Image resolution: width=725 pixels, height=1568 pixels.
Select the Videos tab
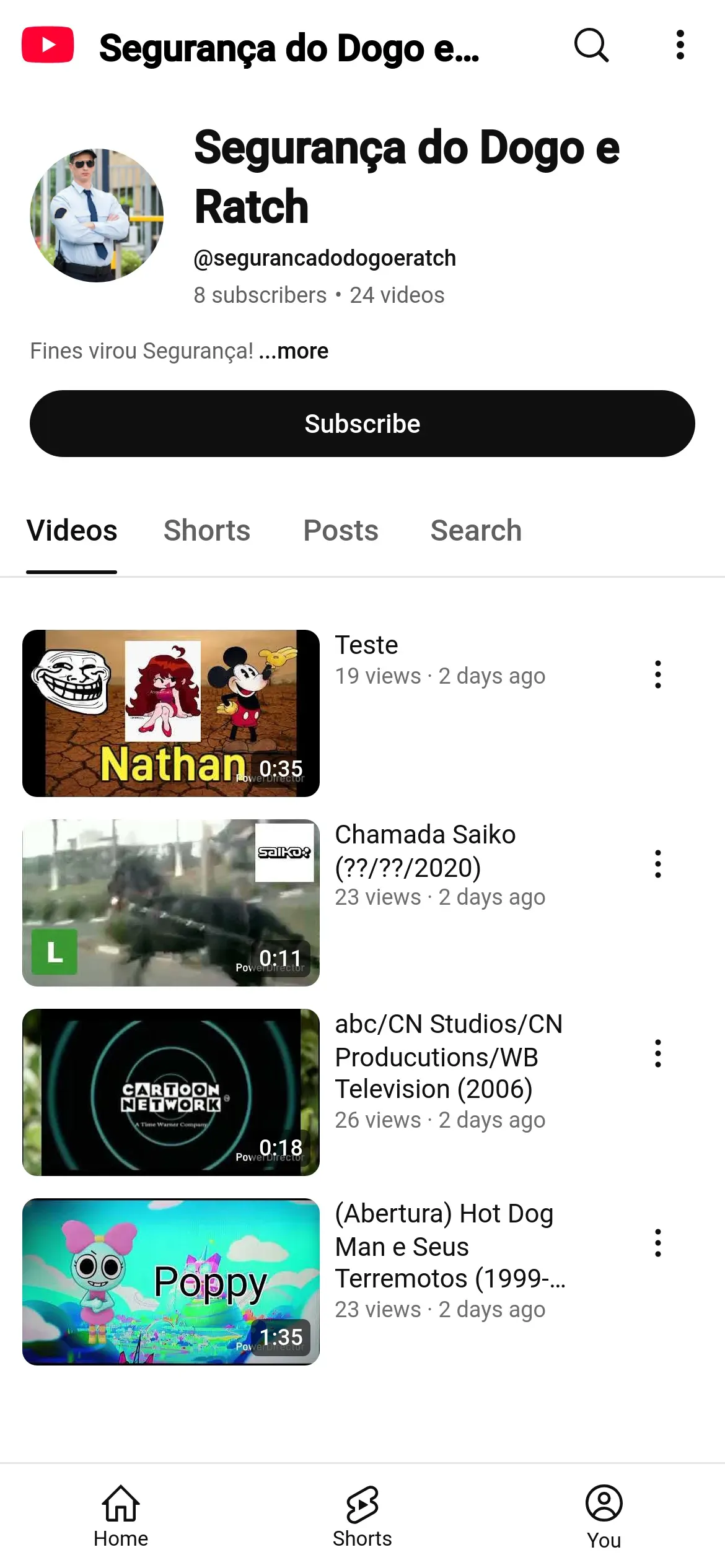pos(72,531)
